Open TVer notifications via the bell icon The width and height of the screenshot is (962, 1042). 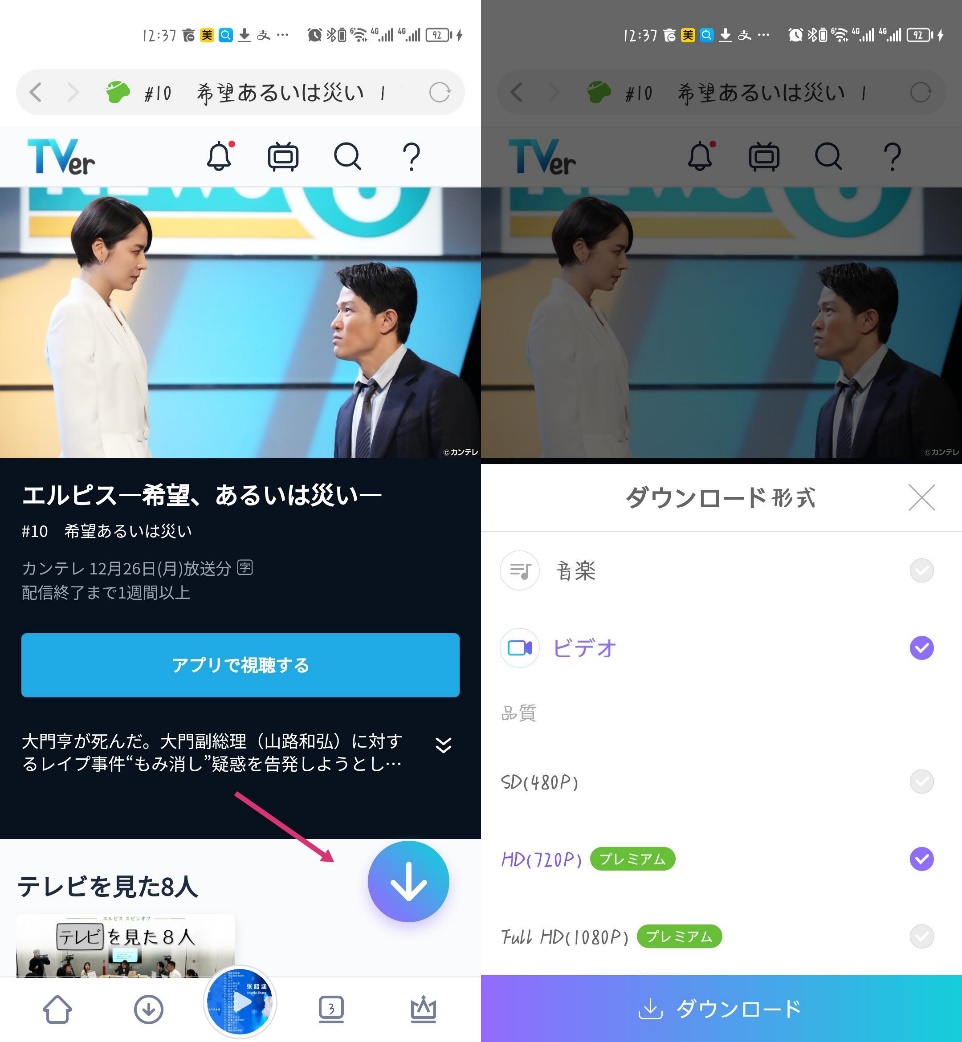click(x=219, y=156)
